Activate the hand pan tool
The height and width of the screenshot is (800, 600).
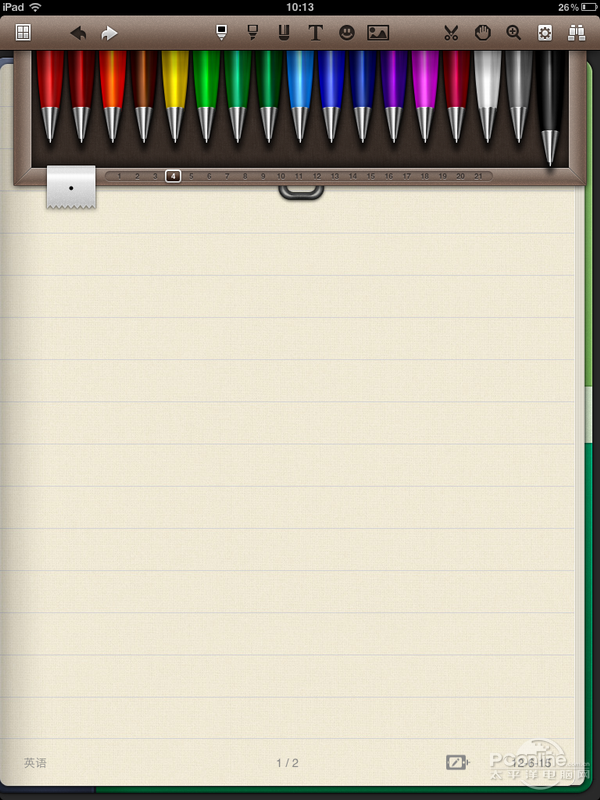pyautogui.click(x=482, y=33)
